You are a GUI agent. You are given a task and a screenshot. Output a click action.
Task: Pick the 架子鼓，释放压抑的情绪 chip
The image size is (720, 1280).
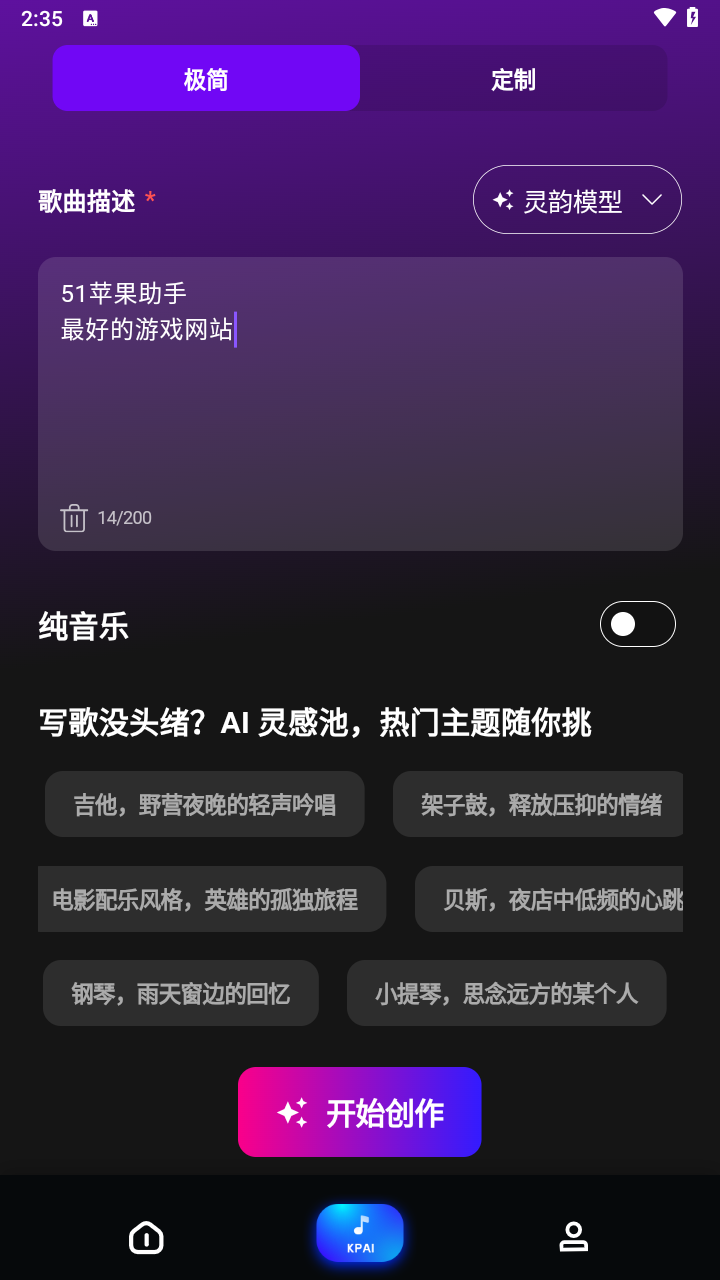[540, 804]
